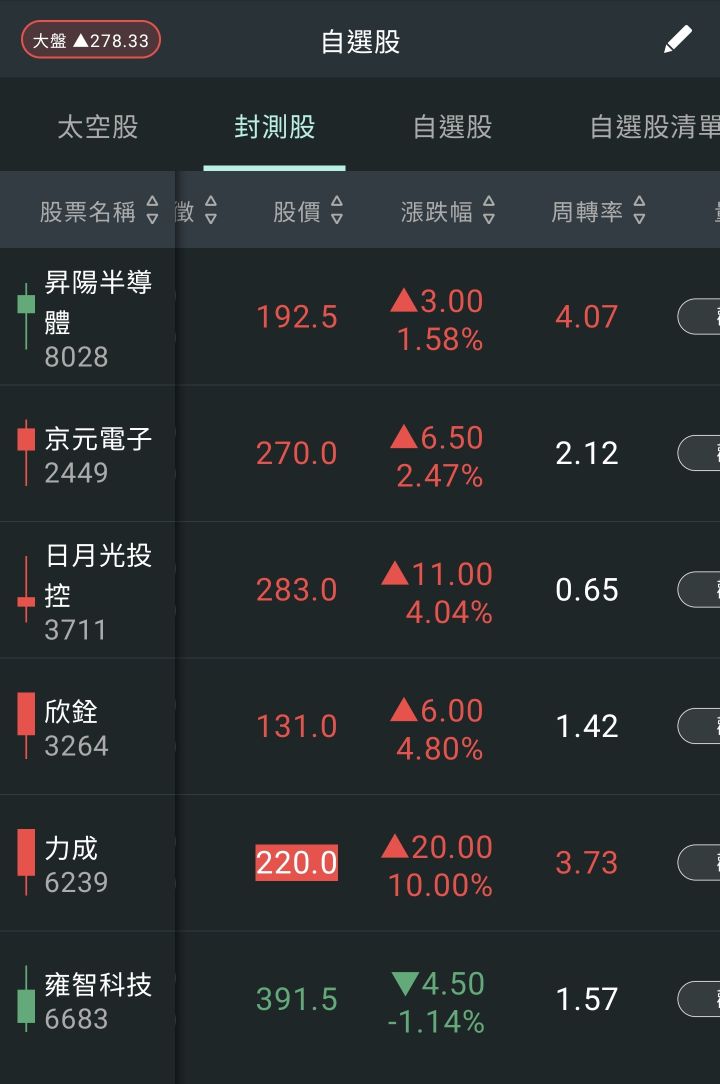Open 昇陽半導體 8028 stock details
720x1084 pixels.
click(98, 318)
